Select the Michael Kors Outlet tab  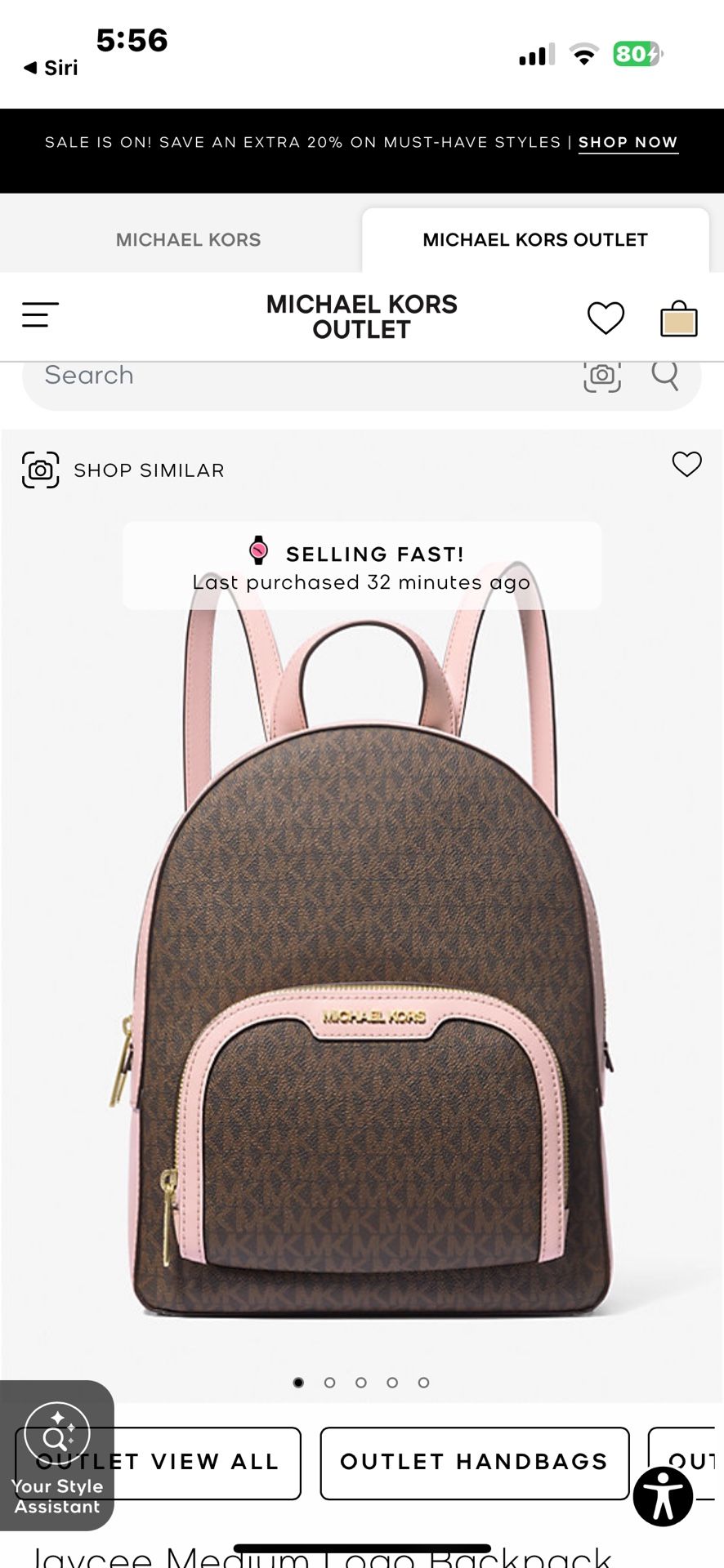tap(534, 240)
